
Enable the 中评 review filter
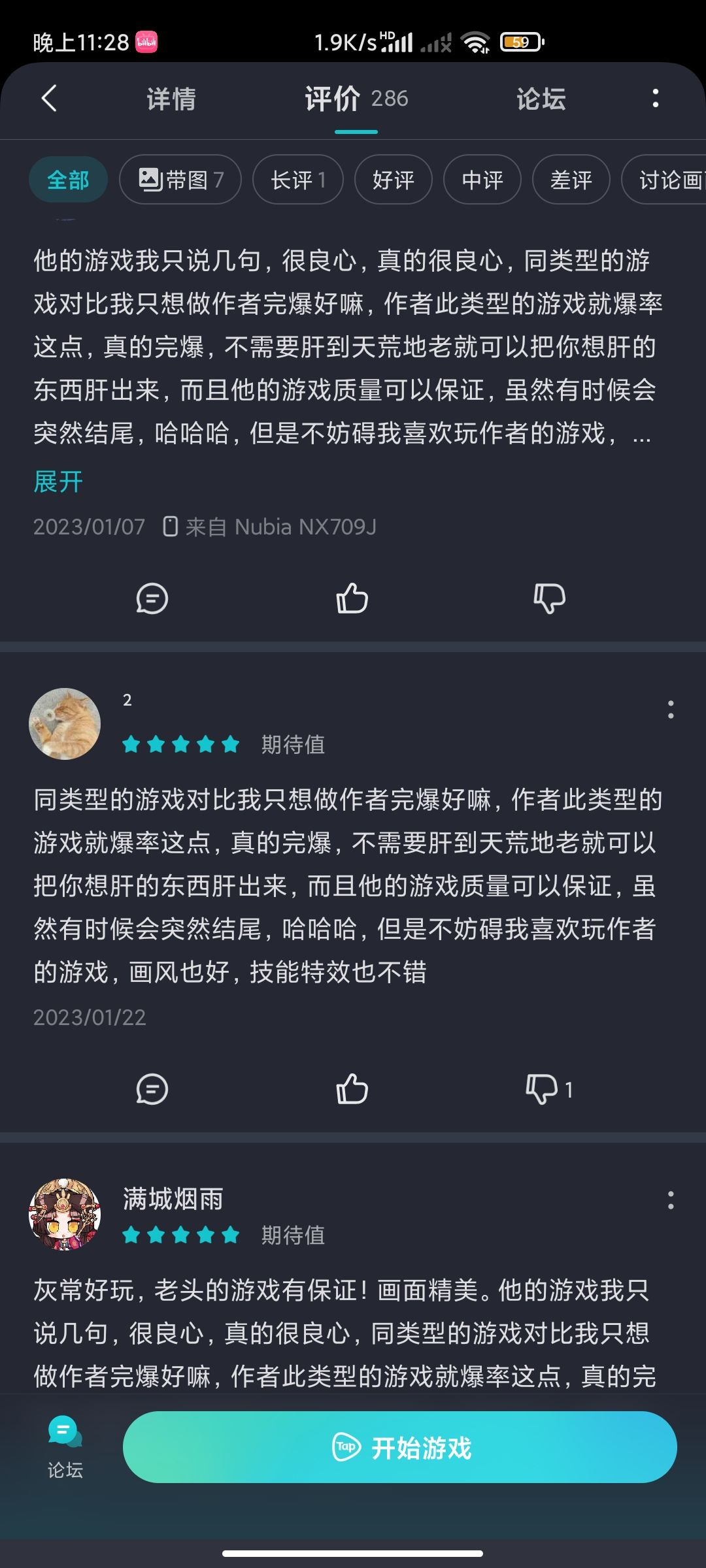point(482,180)
